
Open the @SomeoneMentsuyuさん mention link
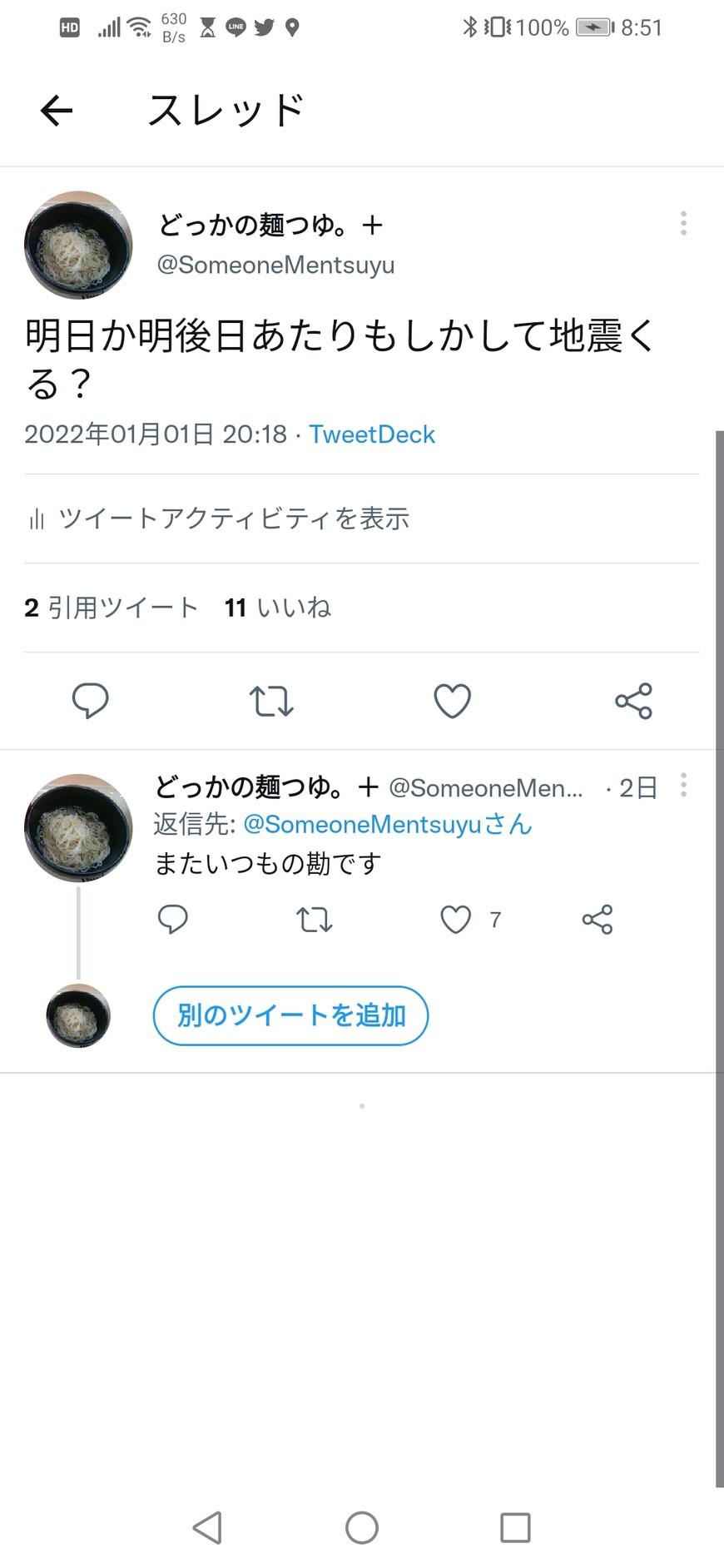point(387,824)
